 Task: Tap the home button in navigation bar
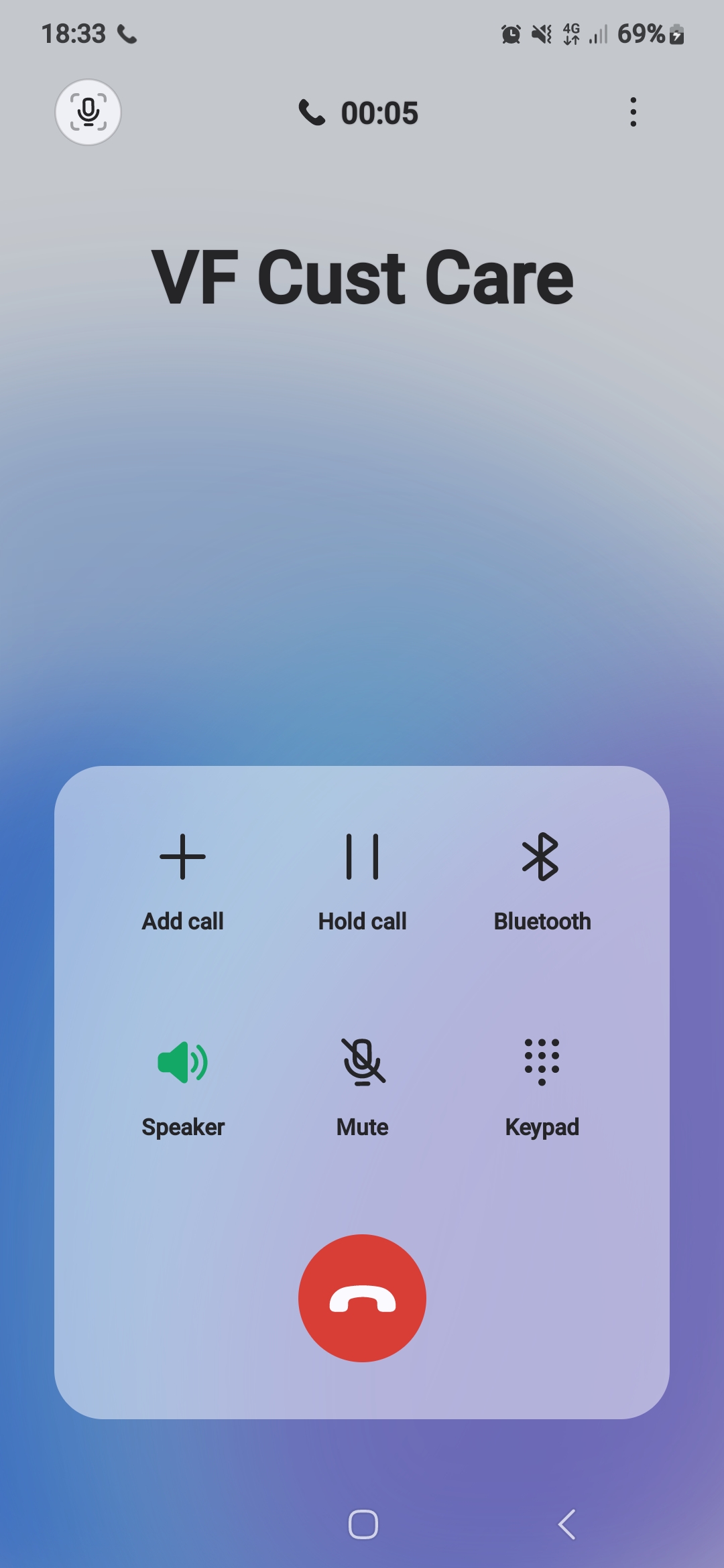click(363, 1524)
